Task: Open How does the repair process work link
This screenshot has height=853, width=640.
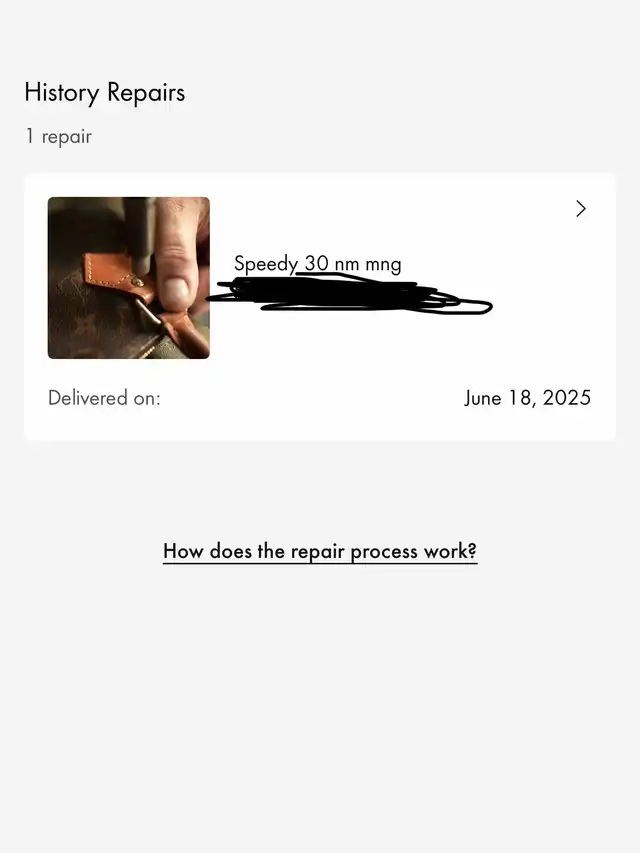Action: click(x=320, y=551)
